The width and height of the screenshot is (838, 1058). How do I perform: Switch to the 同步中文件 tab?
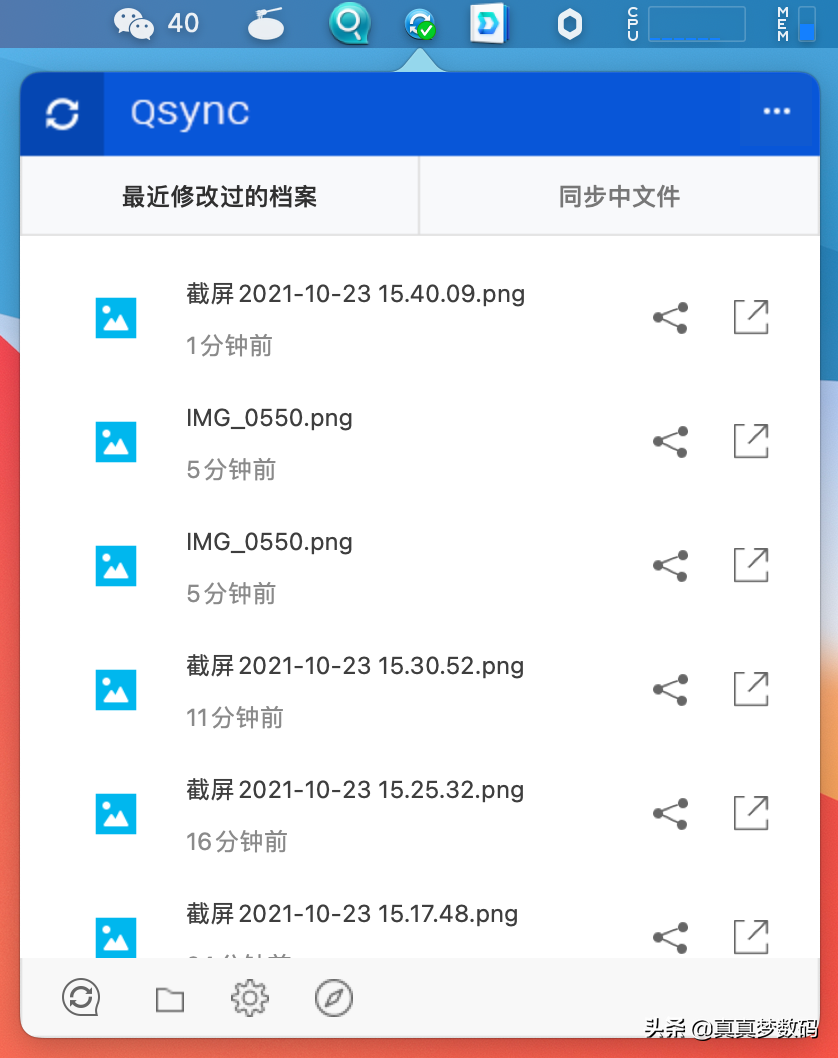click(x=619, y=196)
